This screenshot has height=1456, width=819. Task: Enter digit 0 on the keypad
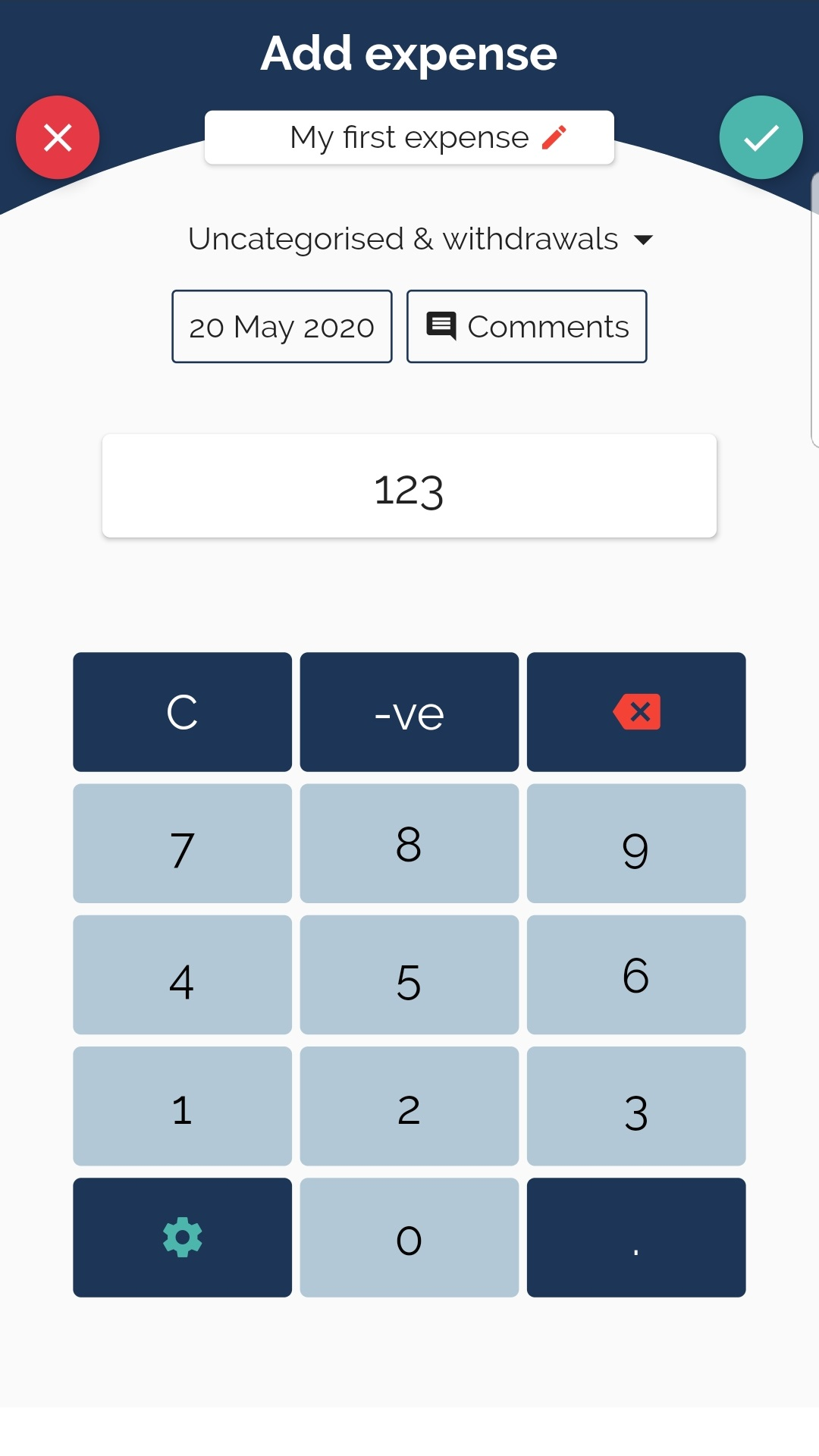click(x=409, y=1238)
